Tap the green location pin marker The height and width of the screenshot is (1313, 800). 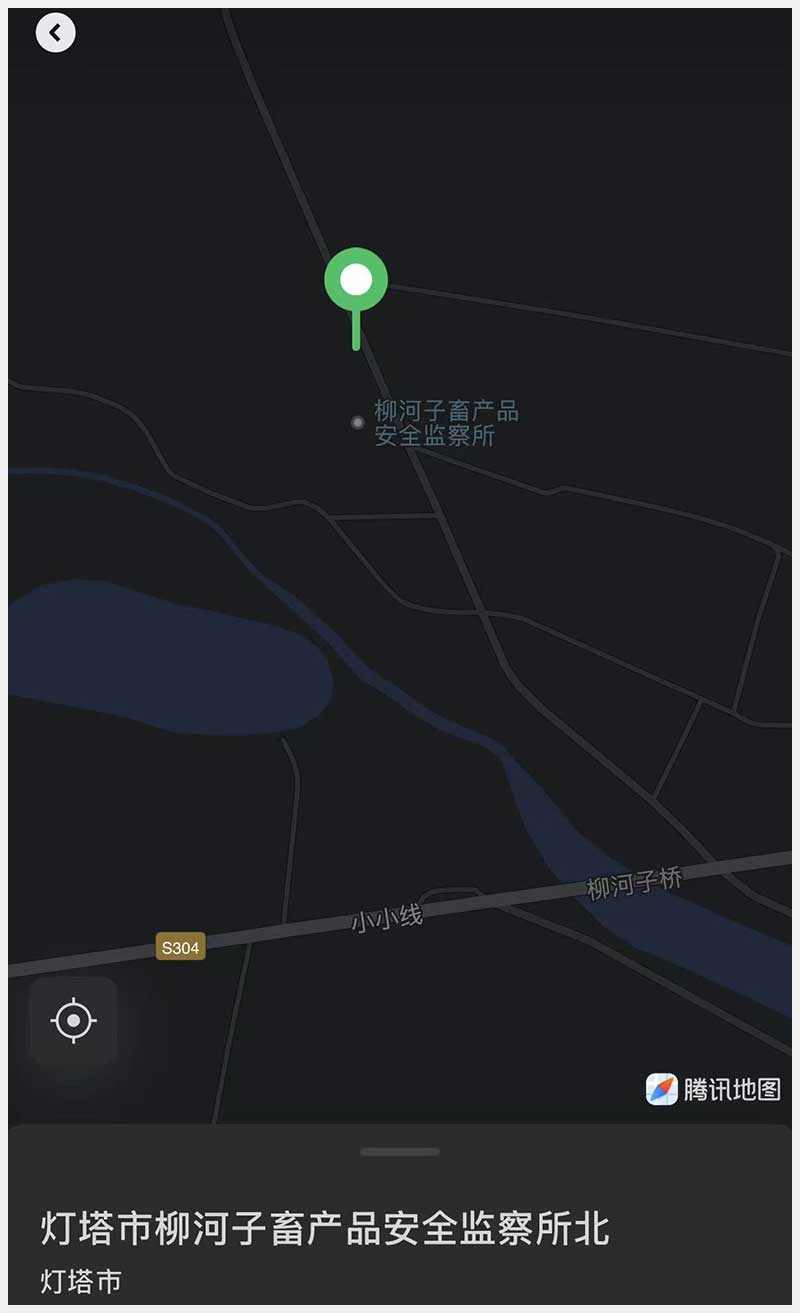pyautogui.click(x=356, y=281)
